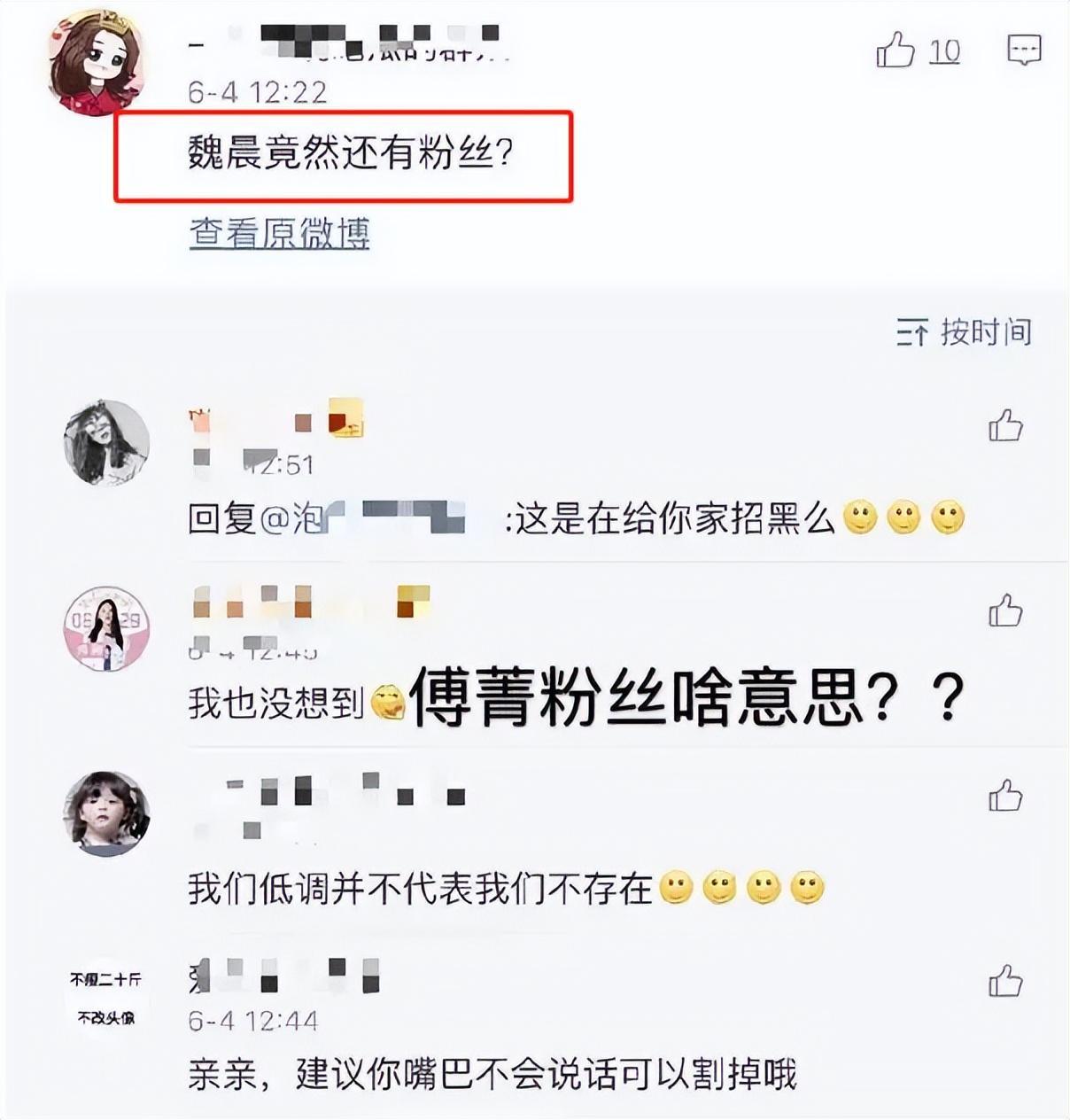
Task: Open the child photo avatar beside 我们低调 reply
Action: point(106,813)
